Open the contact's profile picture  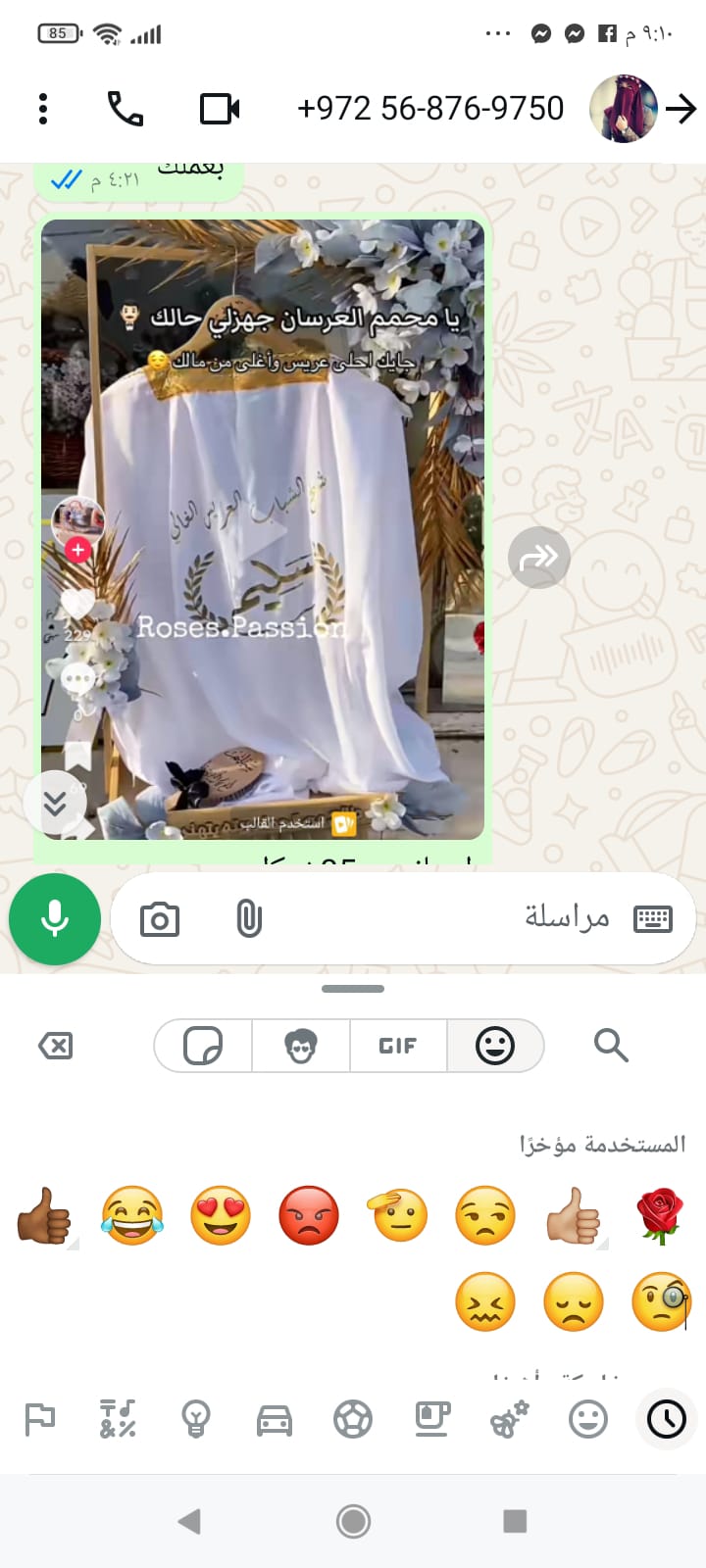click(x=623, y=109)
